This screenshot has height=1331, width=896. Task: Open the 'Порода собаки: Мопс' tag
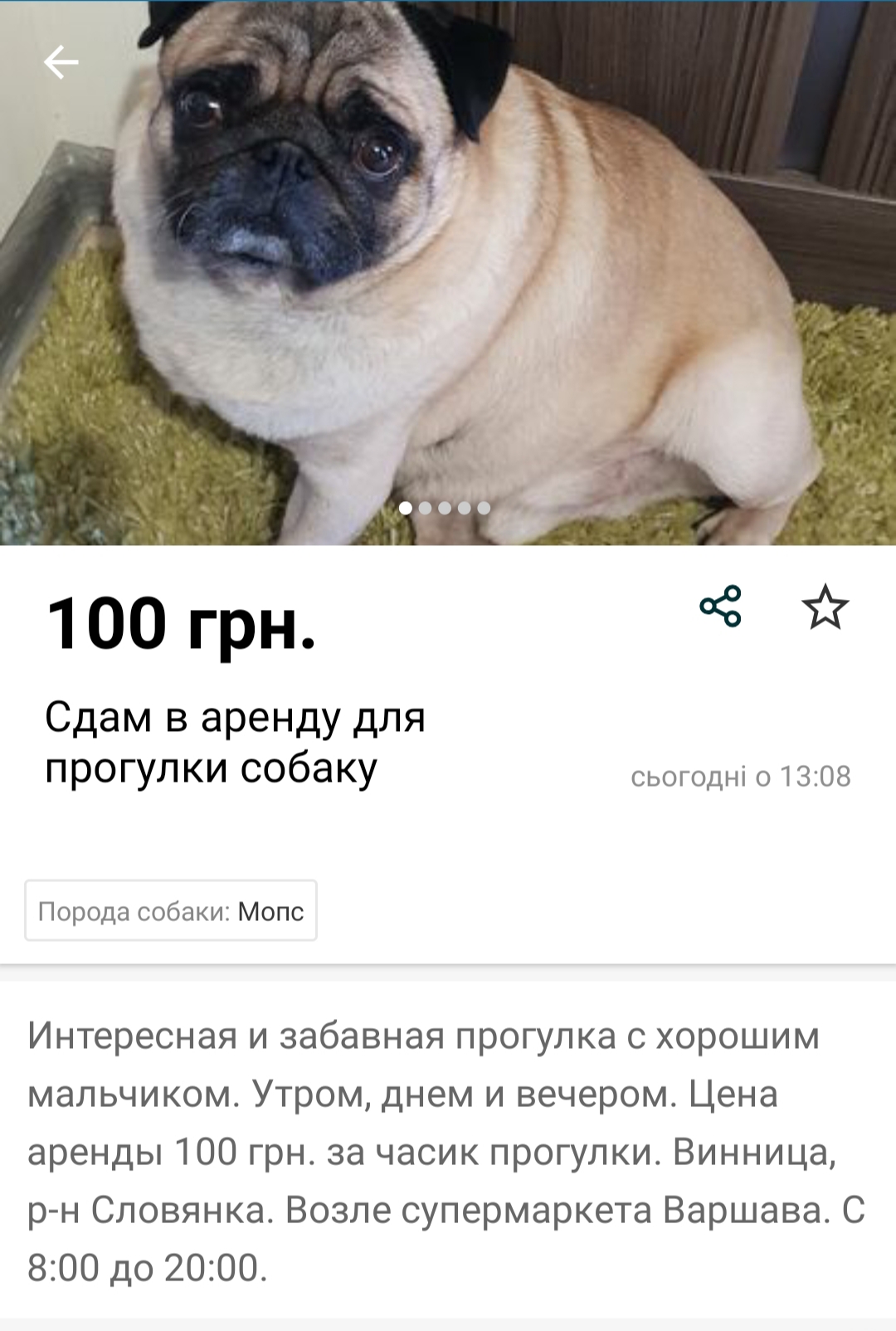click(x=170, y=910)
